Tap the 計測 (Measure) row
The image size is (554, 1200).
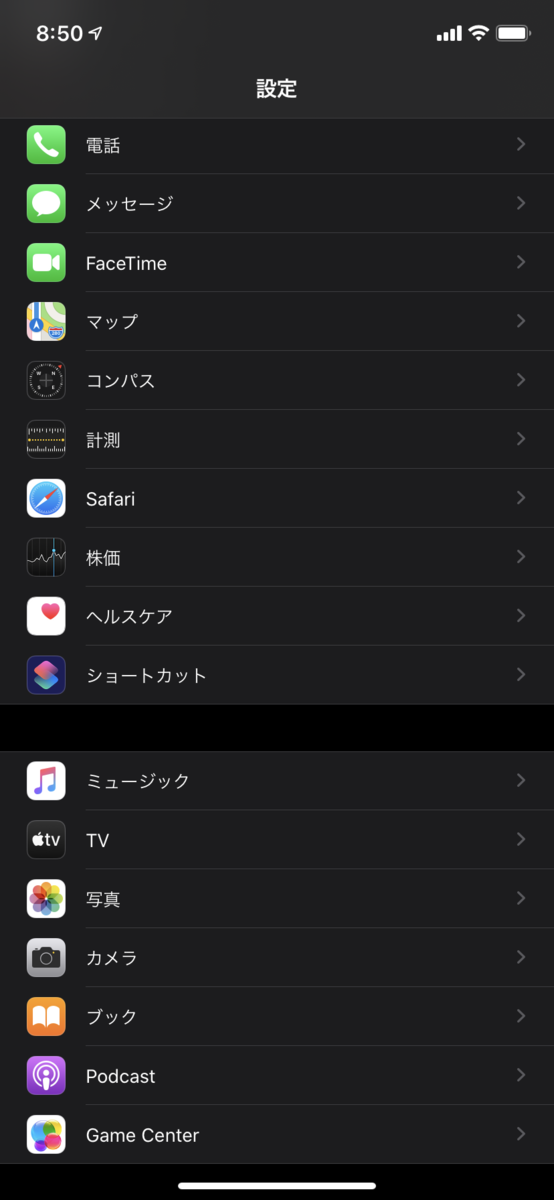[277, 440]
